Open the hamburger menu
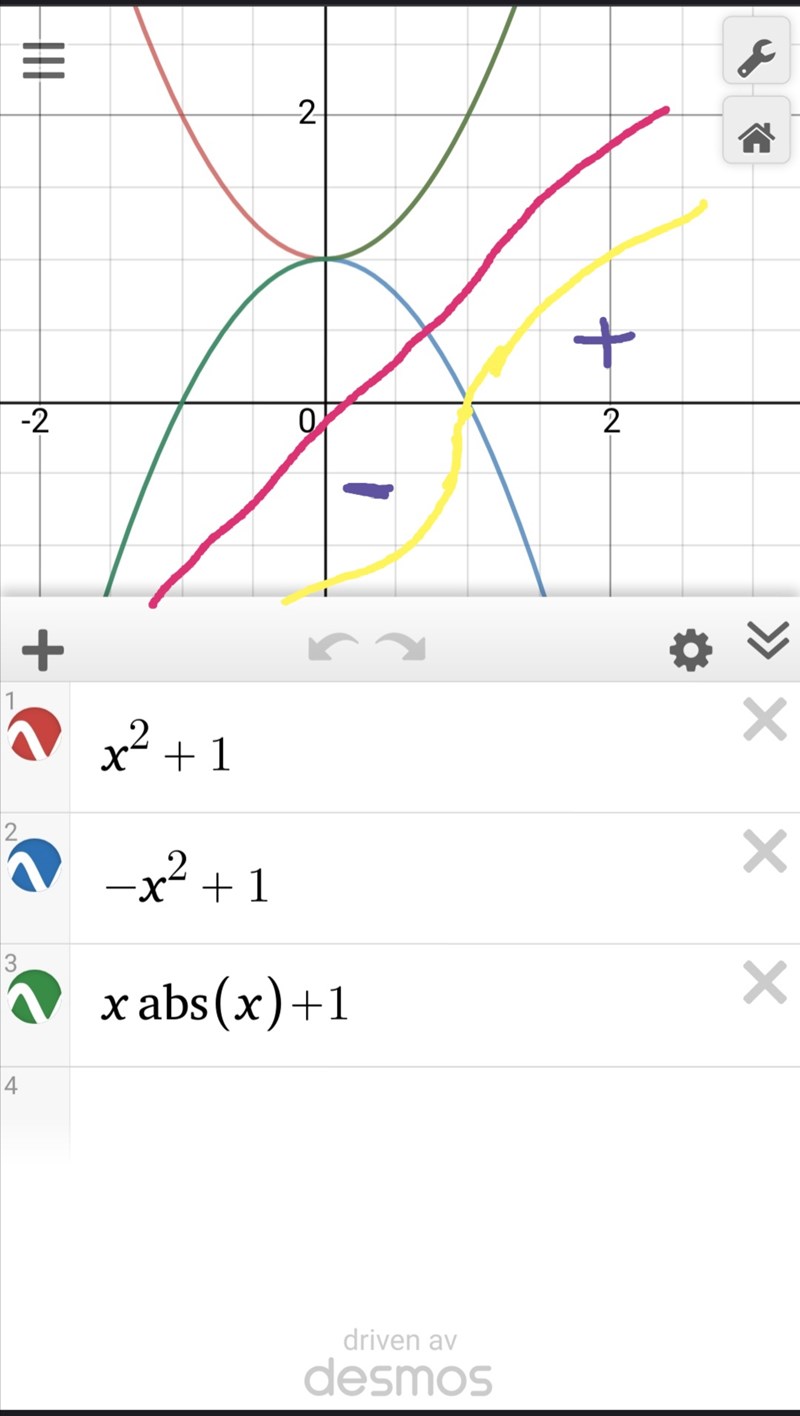This screenshot has width=800, height=1416. [x=43, y=61]
